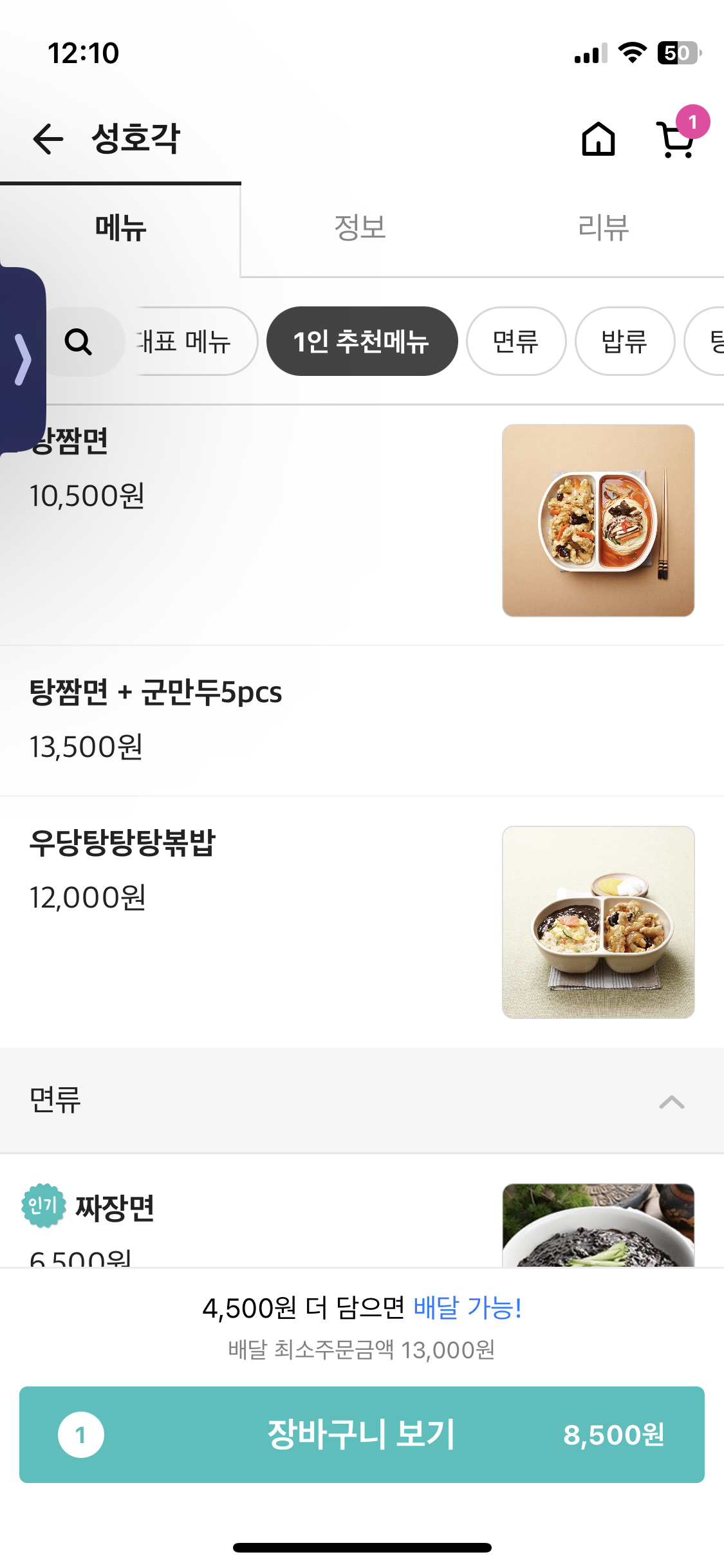Select the 1인 추천메뉴 chip
Viewport: 724px width, 1568px height.
362,342
